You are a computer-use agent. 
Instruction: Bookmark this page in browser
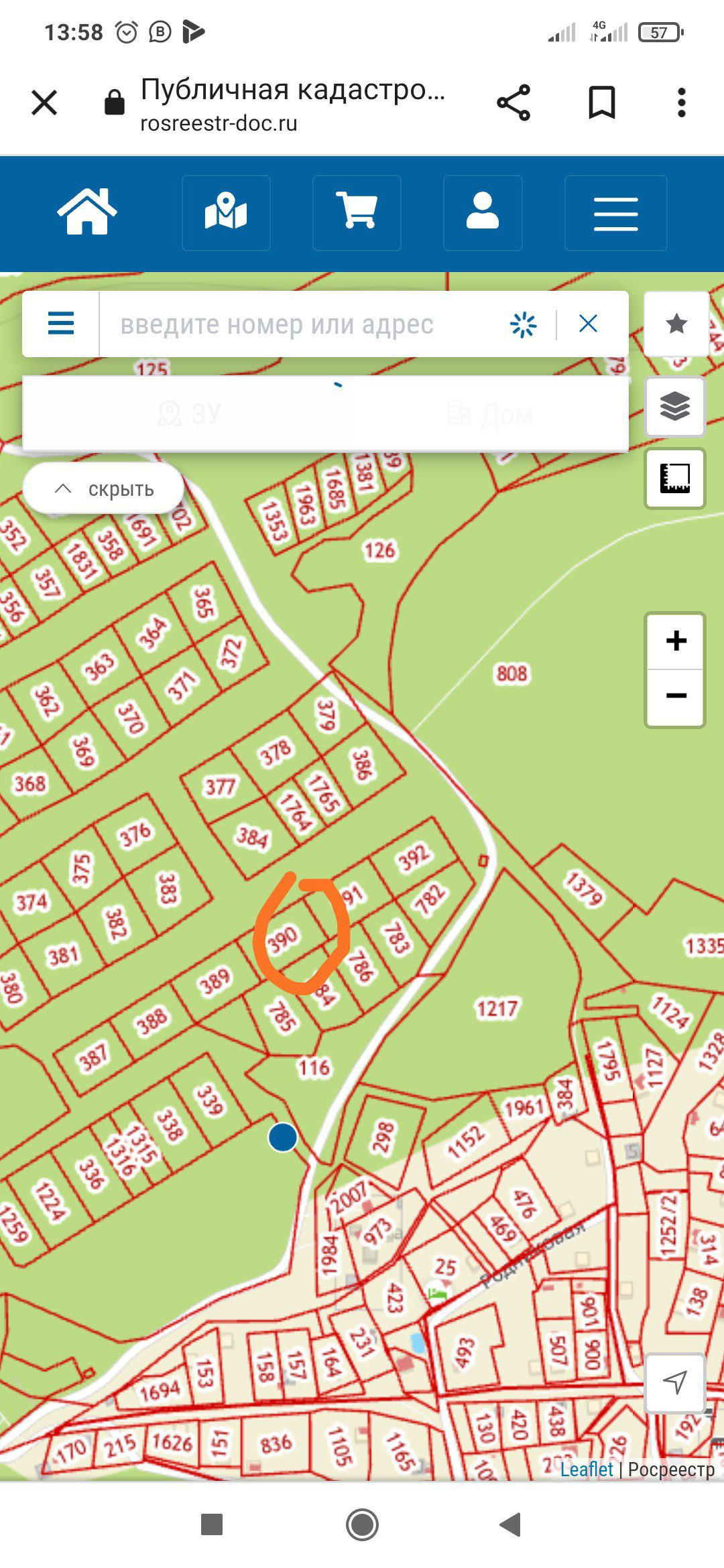coord(601,103)
